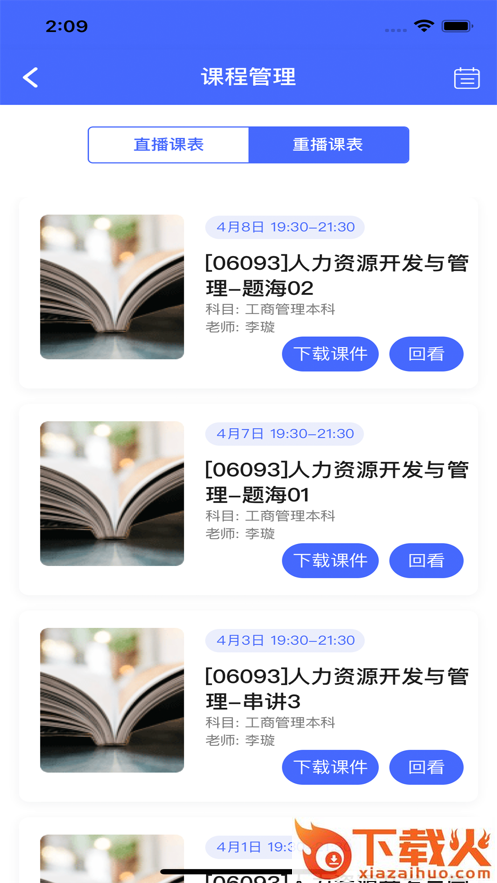Tap 下载课件 for the 串讲3 lesson

tap(330, 768)
